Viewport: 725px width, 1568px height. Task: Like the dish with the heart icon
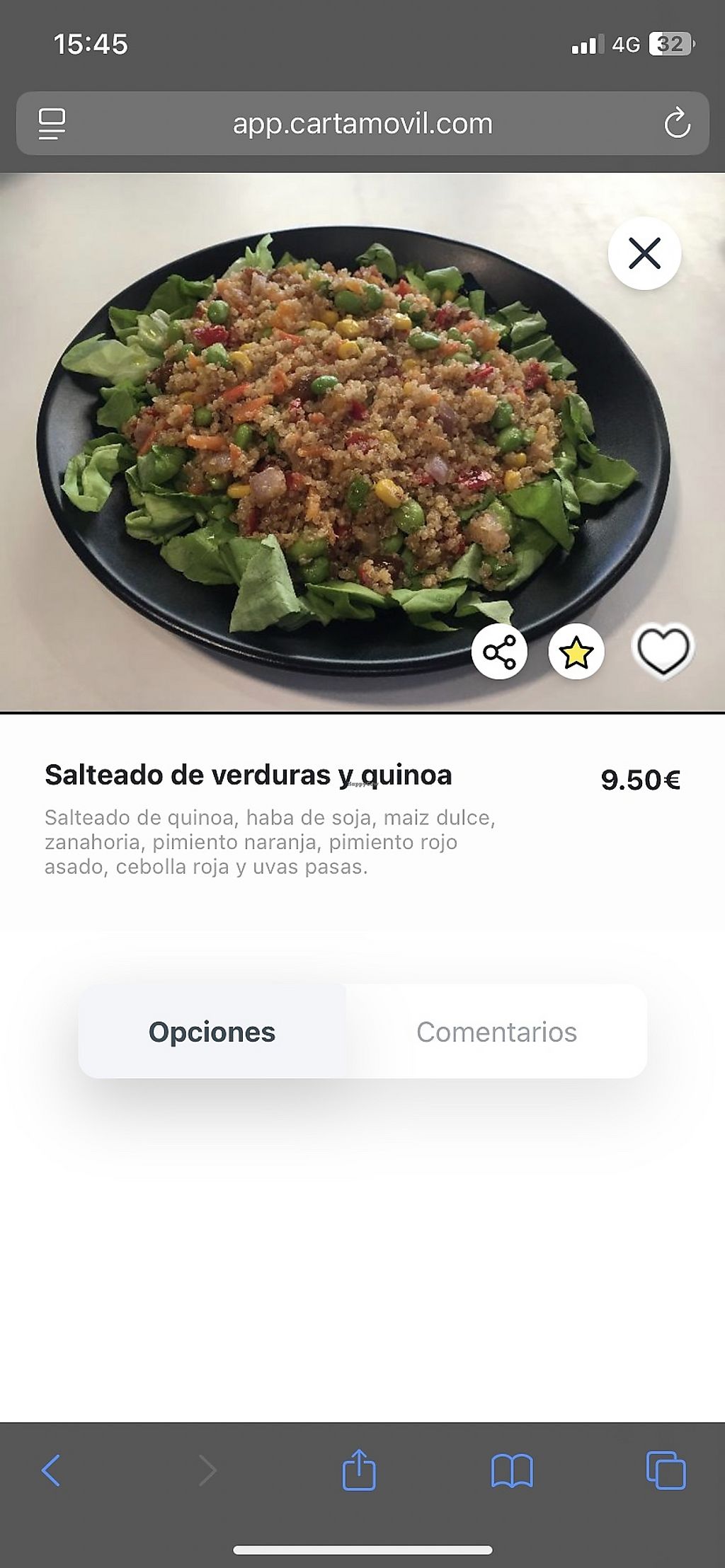click(x=663, y=650)
